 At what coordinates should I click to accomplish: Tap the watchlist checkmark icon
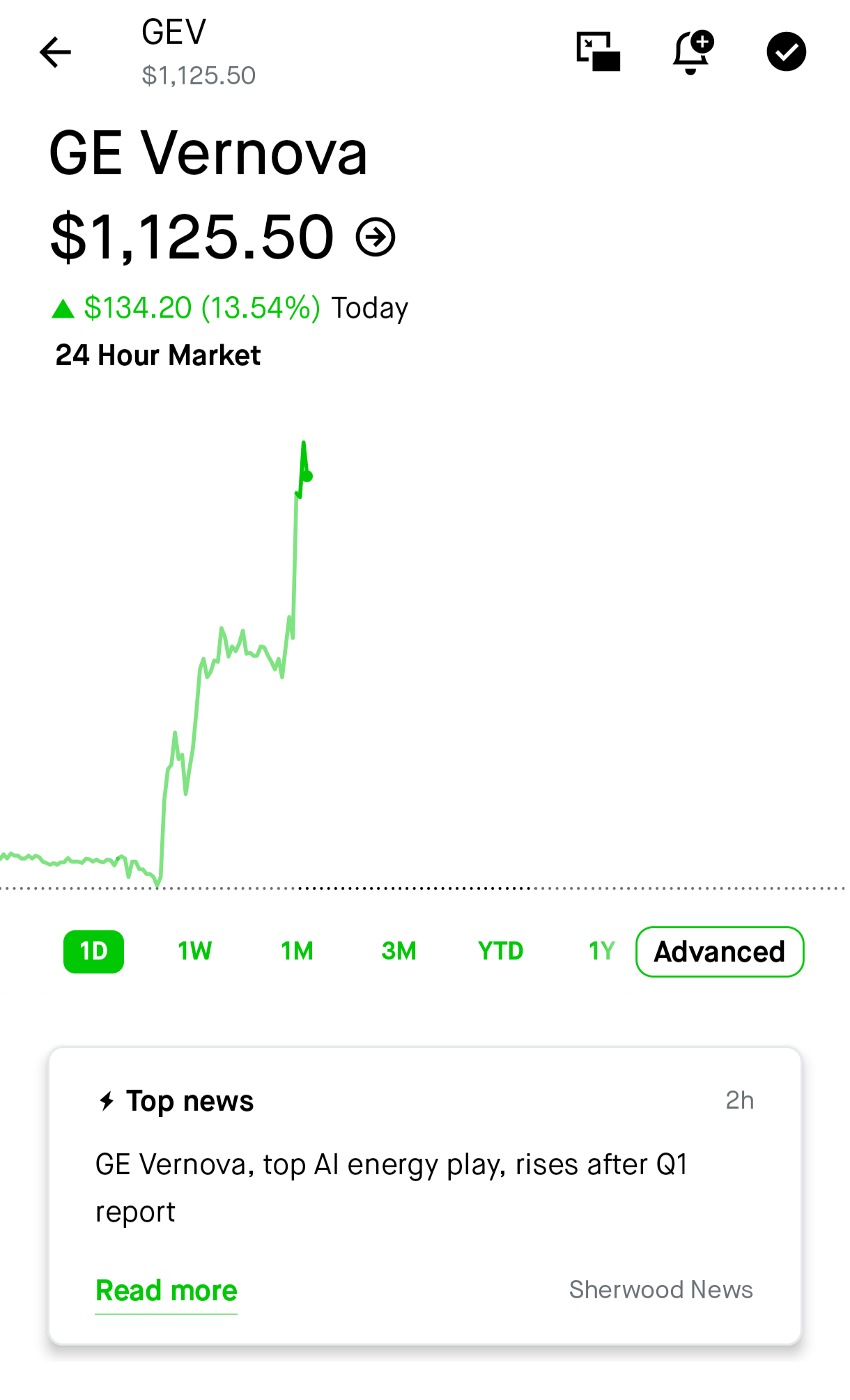pos(786,52)
